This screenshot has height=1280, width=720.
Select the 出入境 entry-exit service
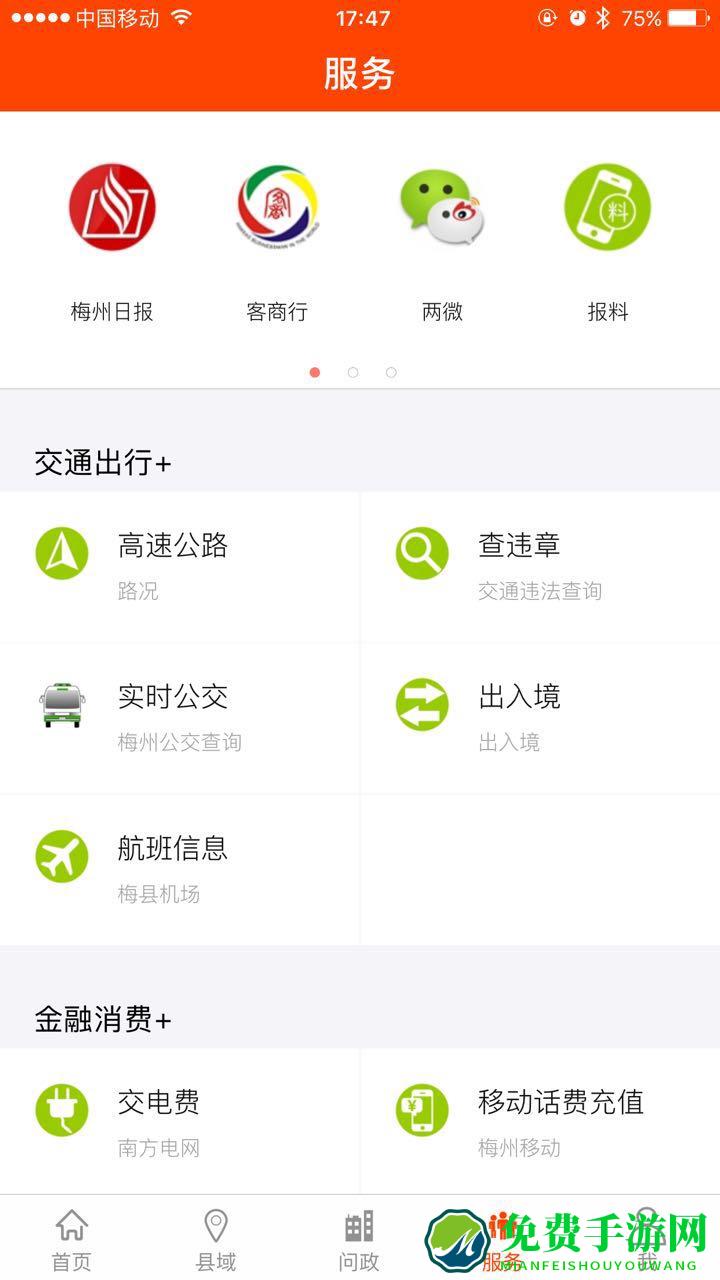(540, 718)
